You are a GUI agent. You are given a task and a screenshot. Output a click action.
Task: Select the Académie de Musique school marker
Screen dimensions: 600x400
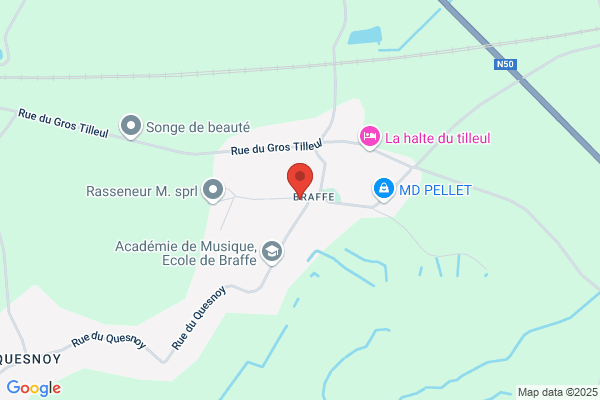click(x=272, y=253)
